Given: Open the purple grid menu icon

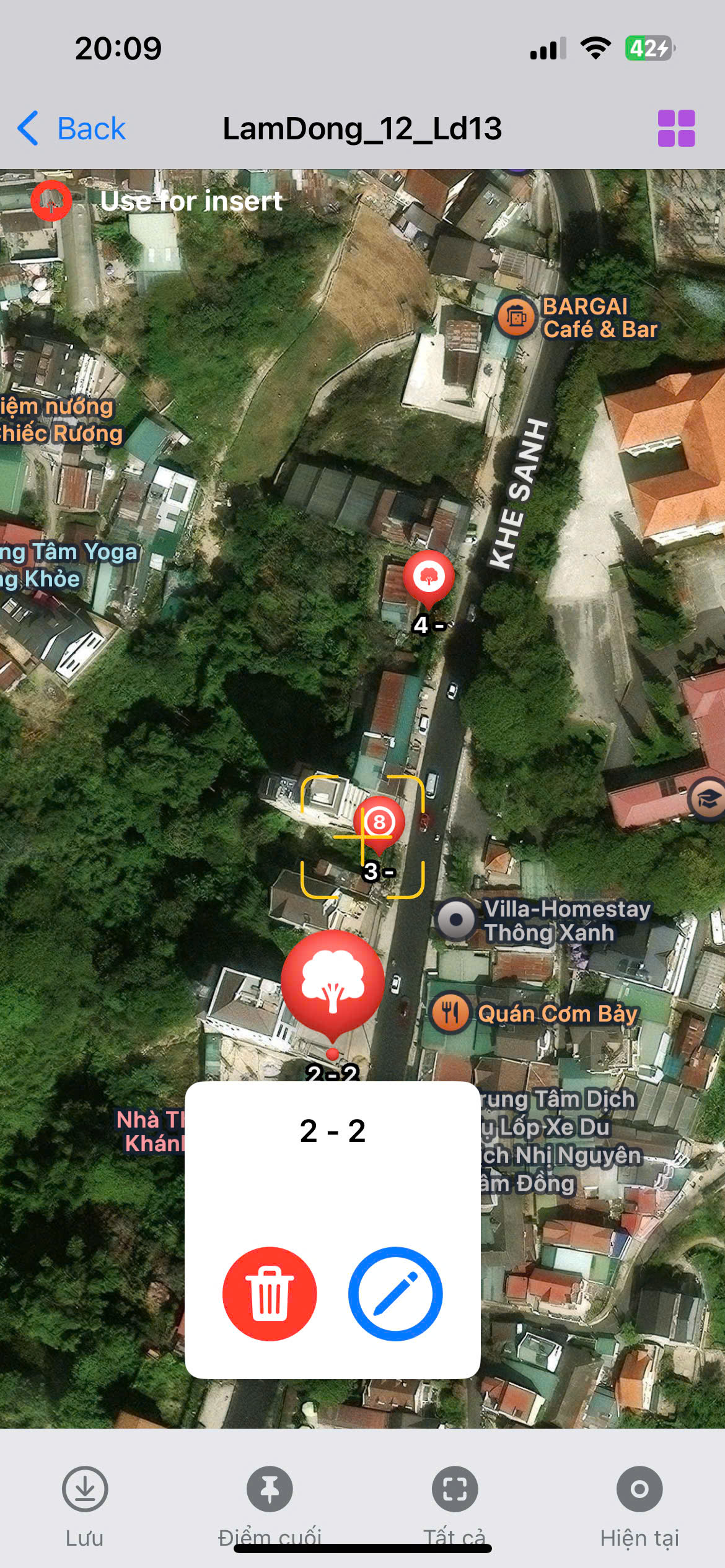Looking at the screenshot, I should [676, 128].
